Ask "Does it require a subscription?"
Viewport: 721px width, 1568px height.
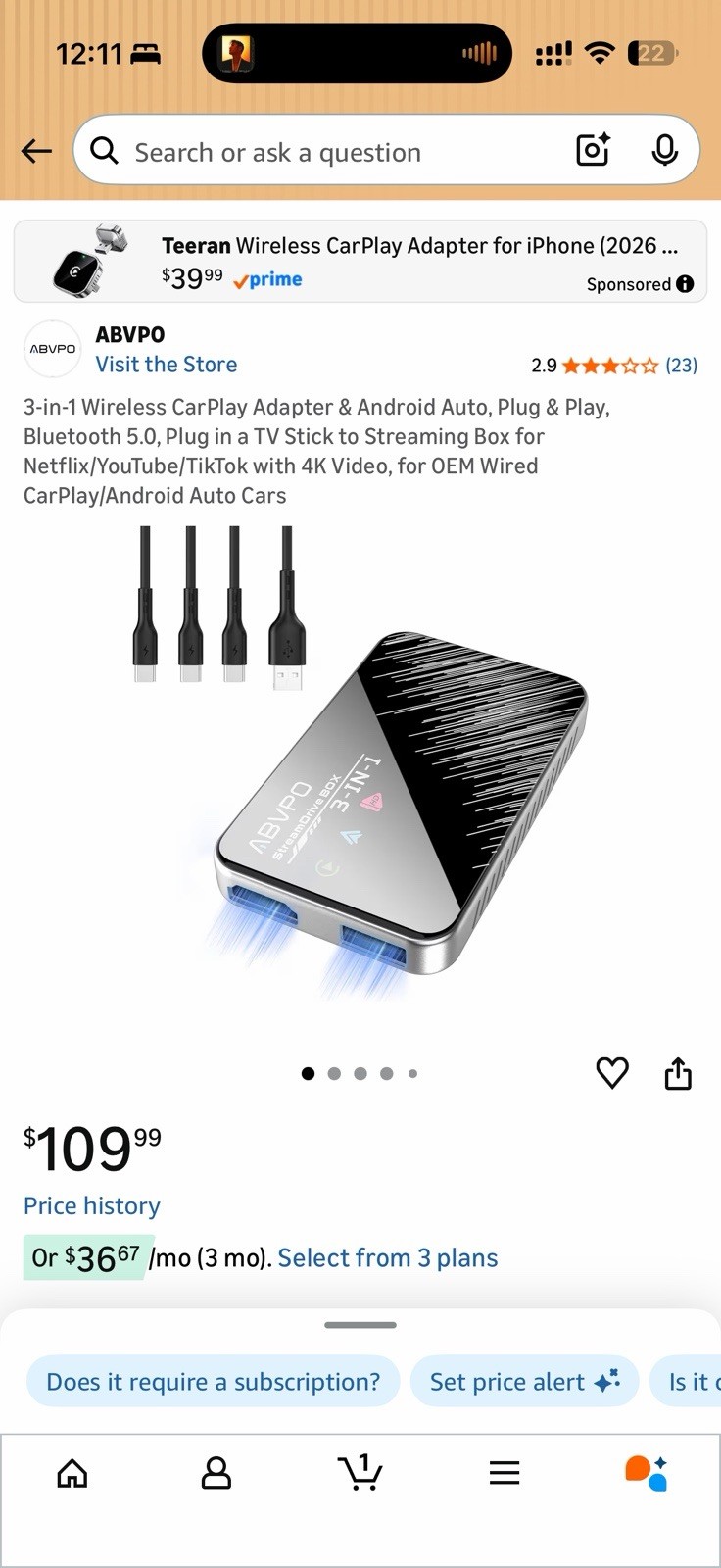pyautogui.click(x=213, y=1382)
